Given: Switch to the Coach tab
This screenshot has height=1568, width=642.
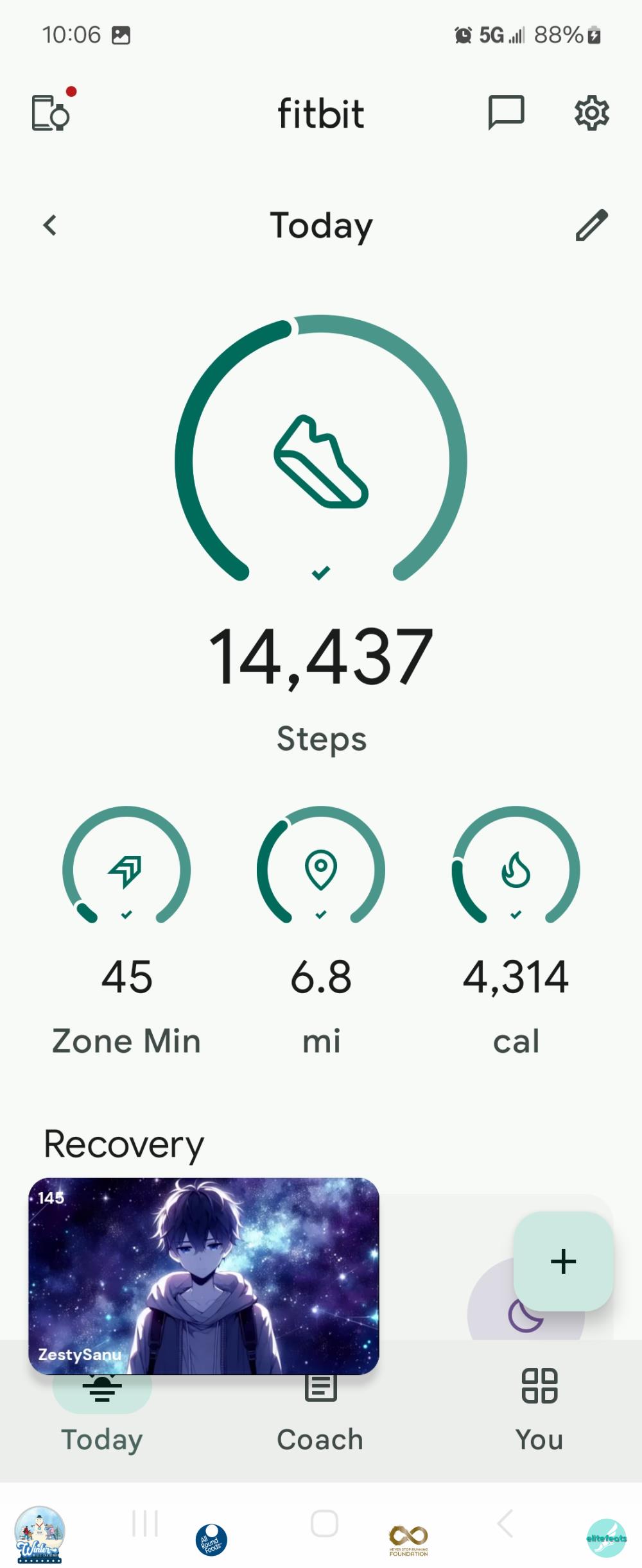Looking at the screenshot, I should 320,1419.
